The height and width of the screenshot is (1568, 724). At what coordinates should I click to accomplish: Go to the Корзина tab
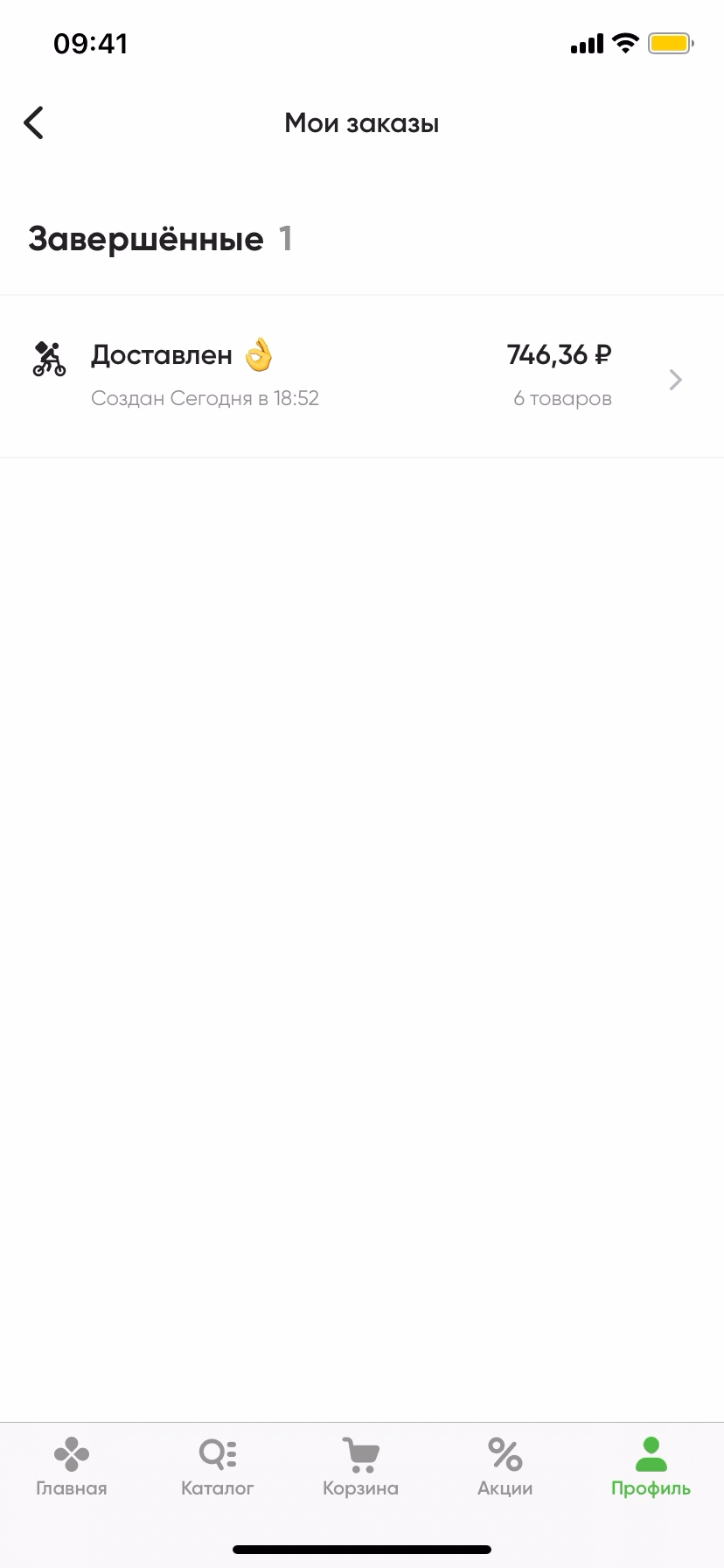click(360, 1467)
